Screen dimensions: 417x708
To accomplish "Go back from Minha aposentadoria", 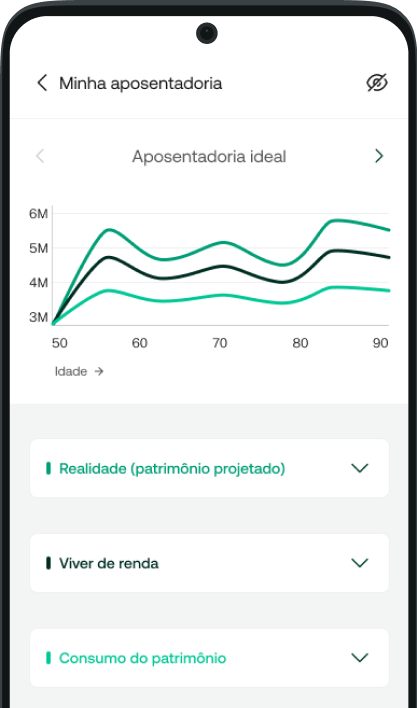I will [x=42, y=83].
